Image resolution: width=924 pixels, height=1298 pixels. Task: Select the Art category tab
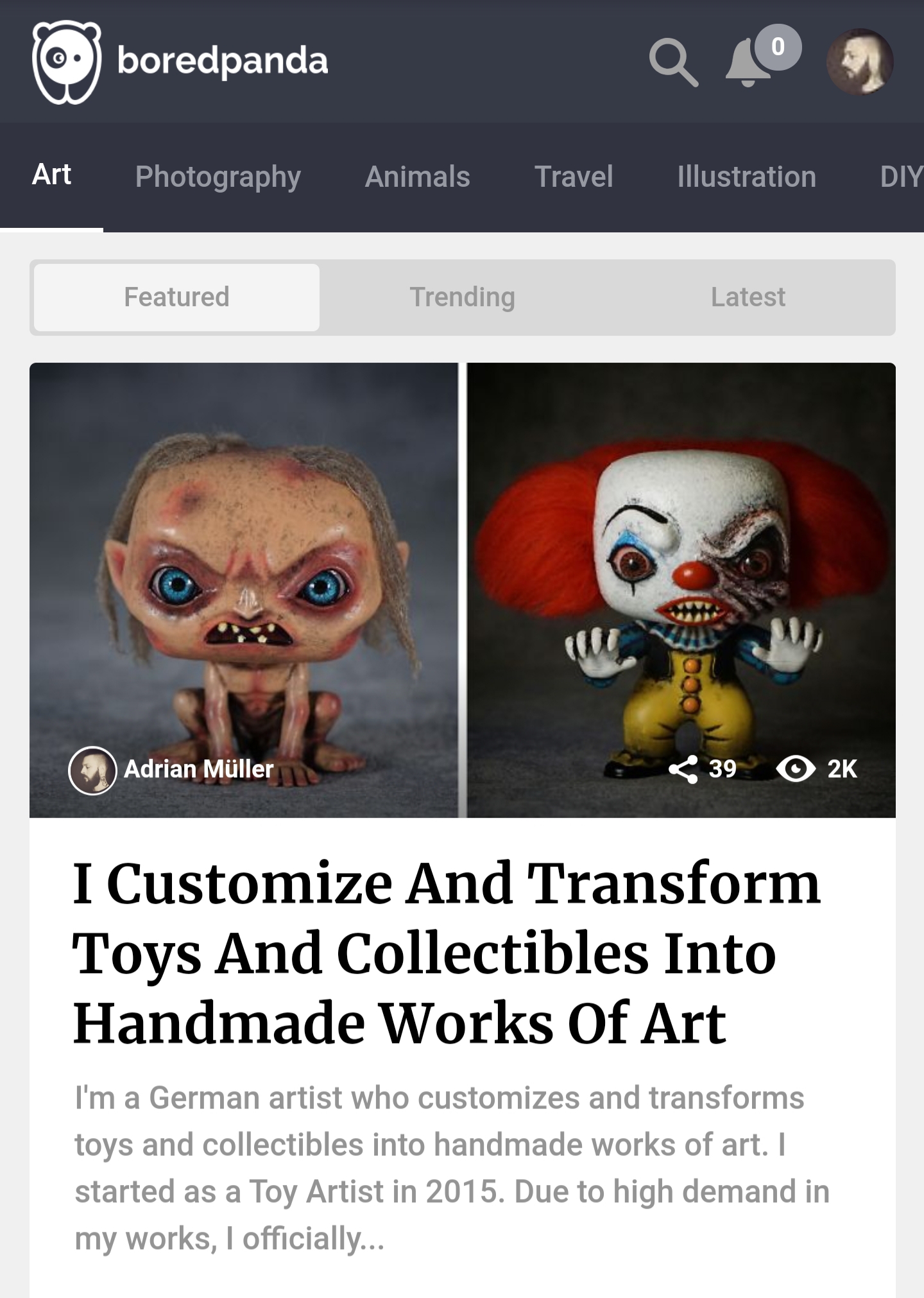pyautogui.click(x=51, y=175)
